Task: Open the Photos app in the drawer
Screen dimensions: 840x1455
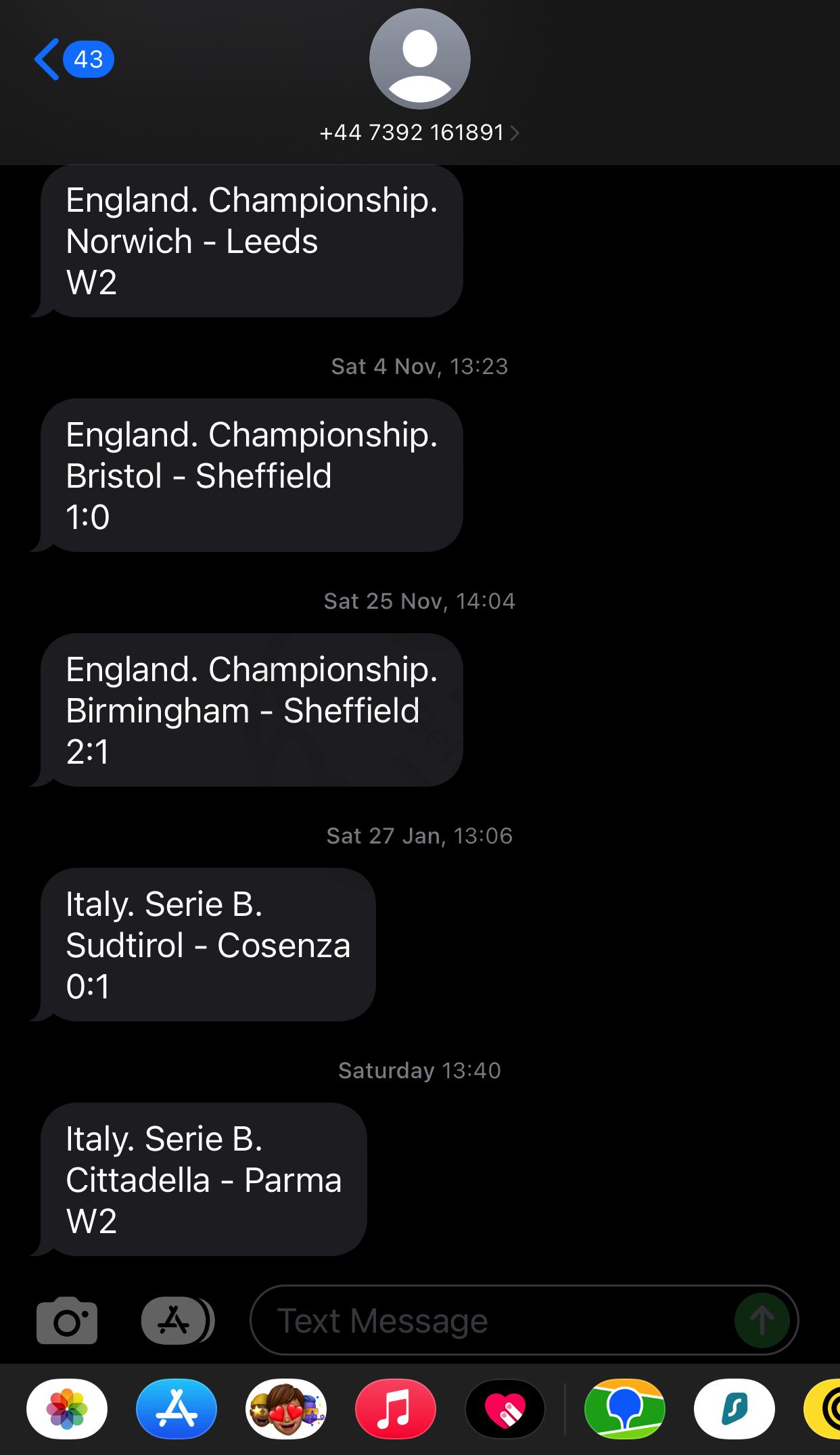Action: [x=67, y=1409]
